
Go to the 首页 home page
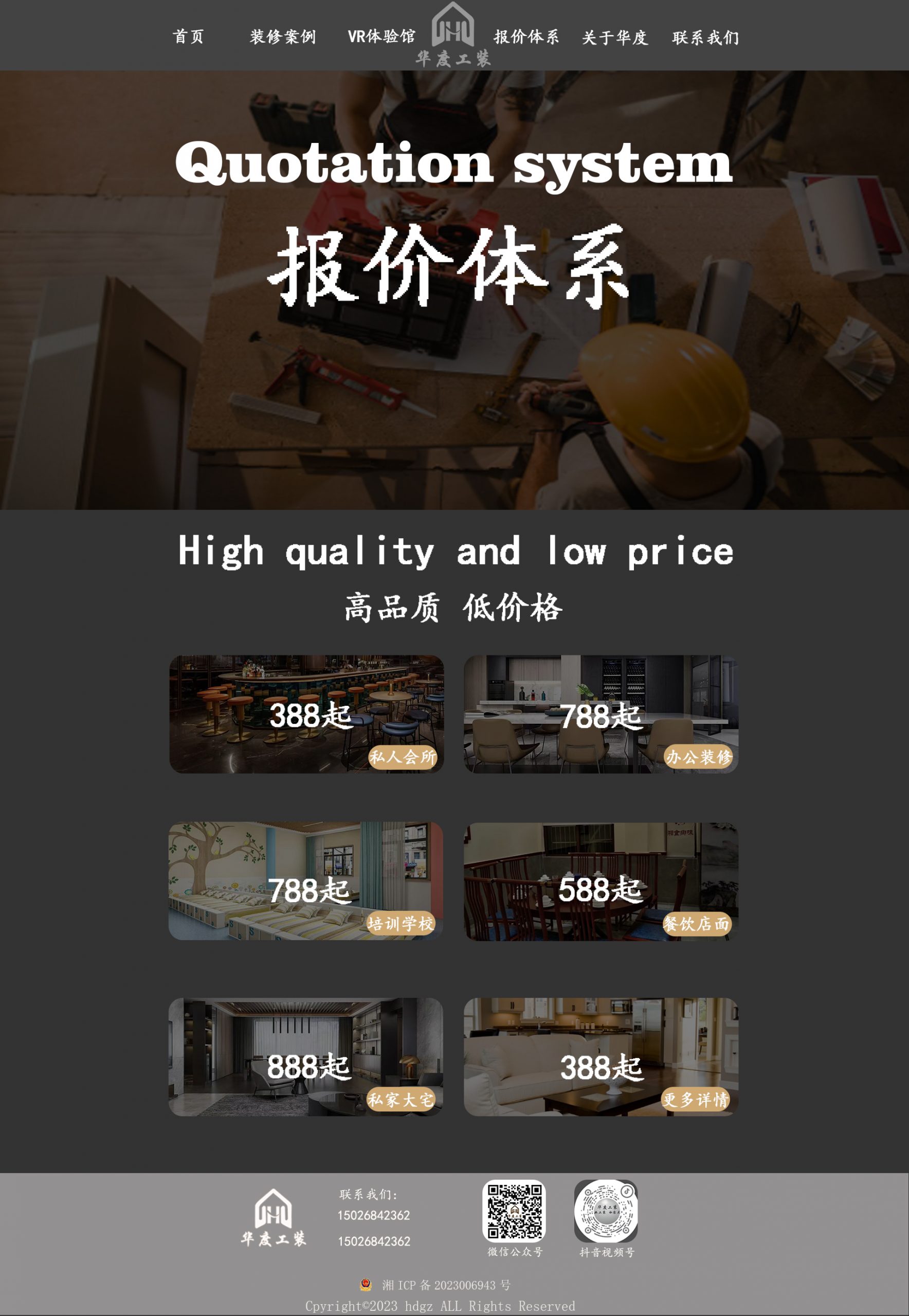[x=188, y=37]
